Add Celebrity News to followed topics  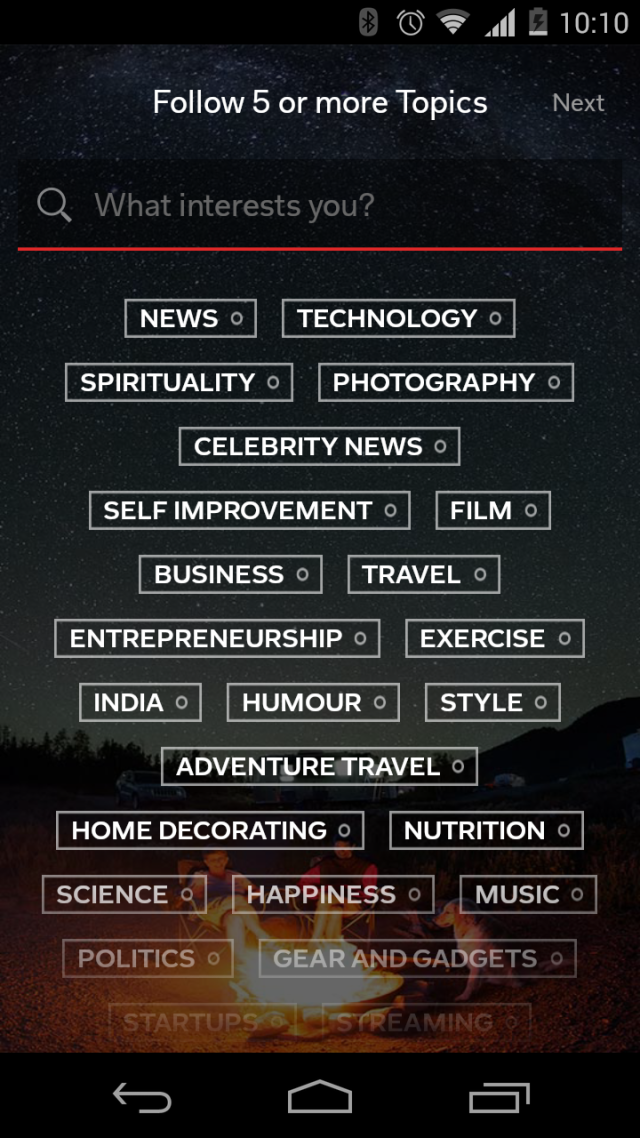(319, 447)
